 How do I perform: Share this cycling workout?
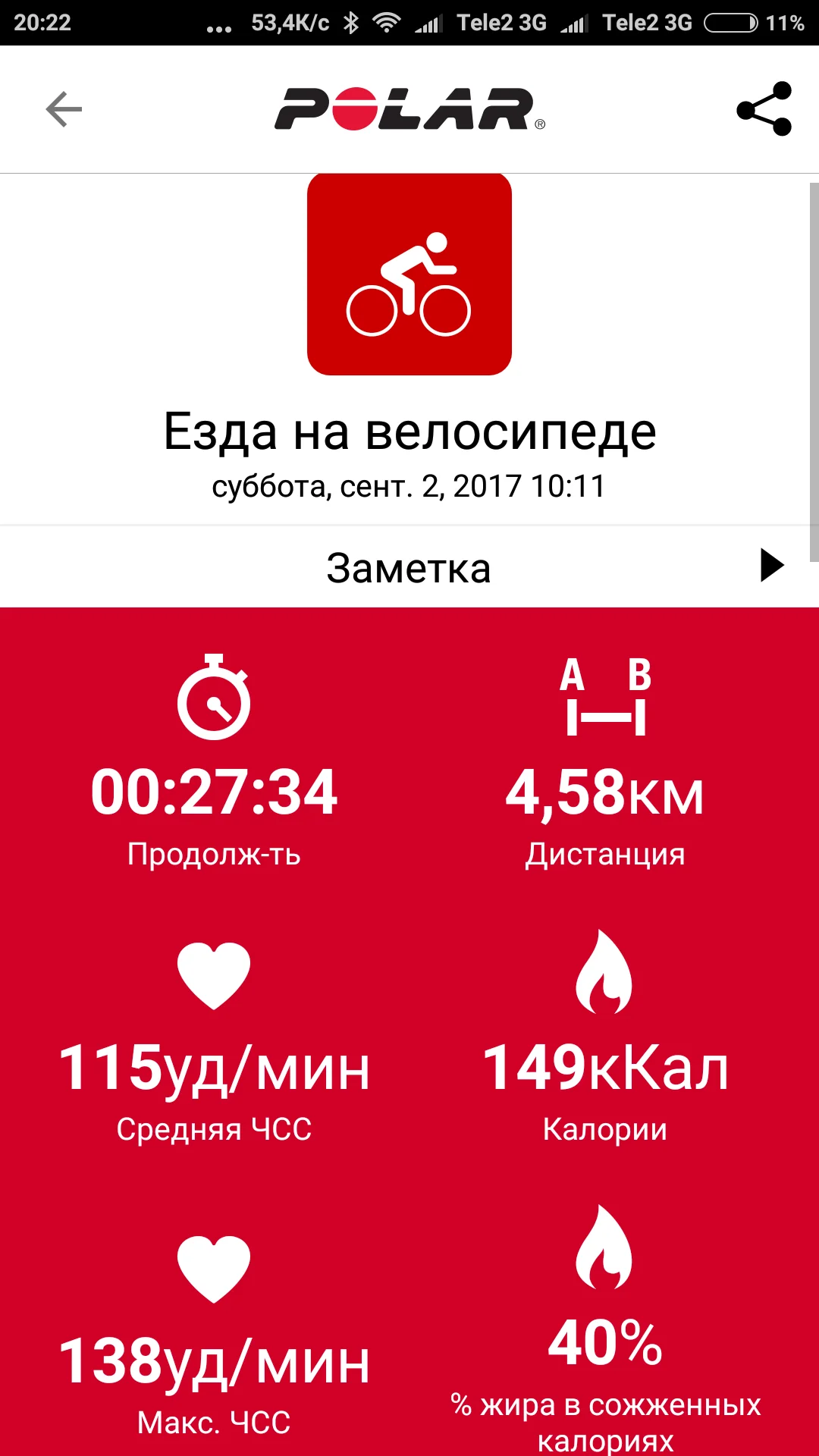pyautogui.click(x=764, y=109)
